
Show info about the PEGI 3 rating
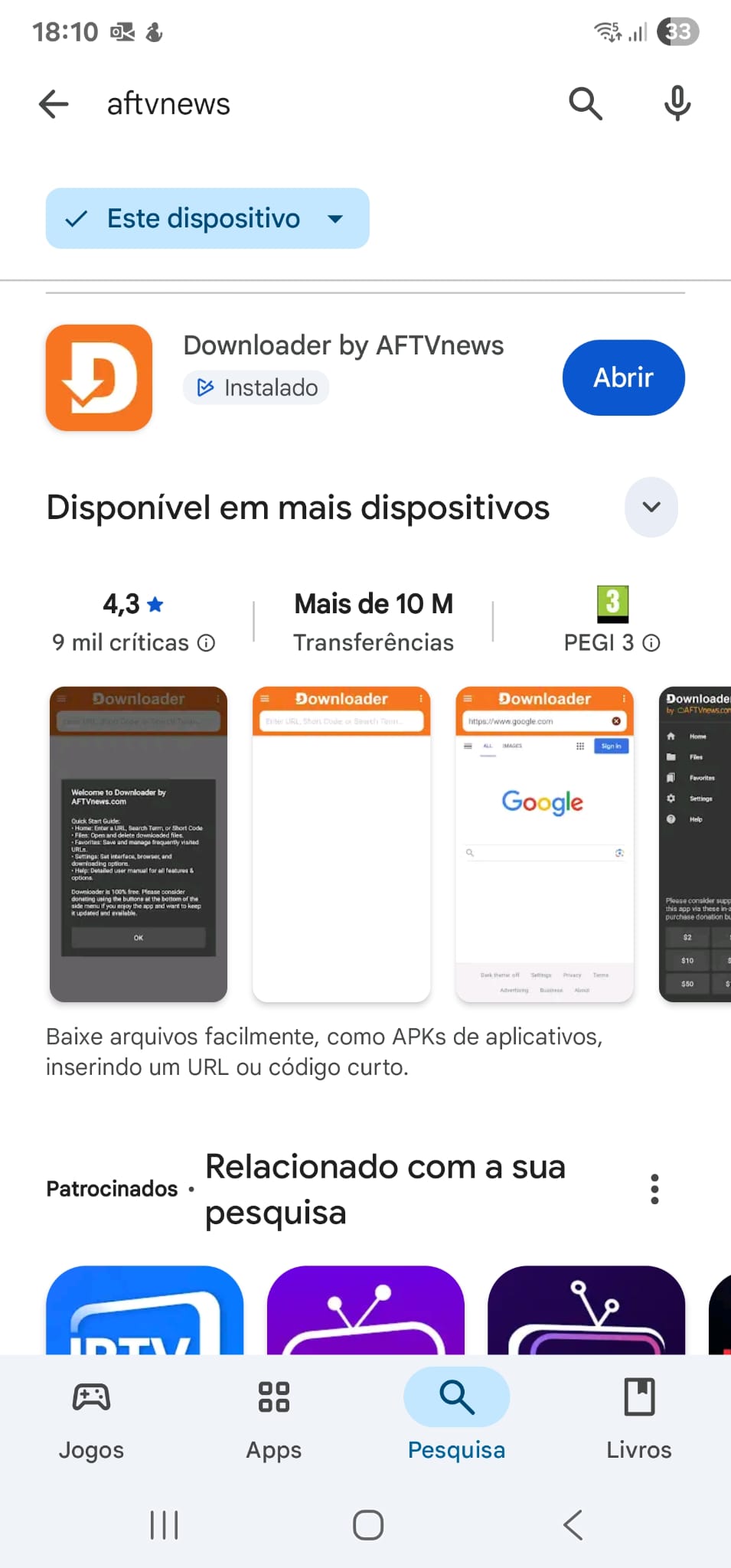click(x=651, y=643)
